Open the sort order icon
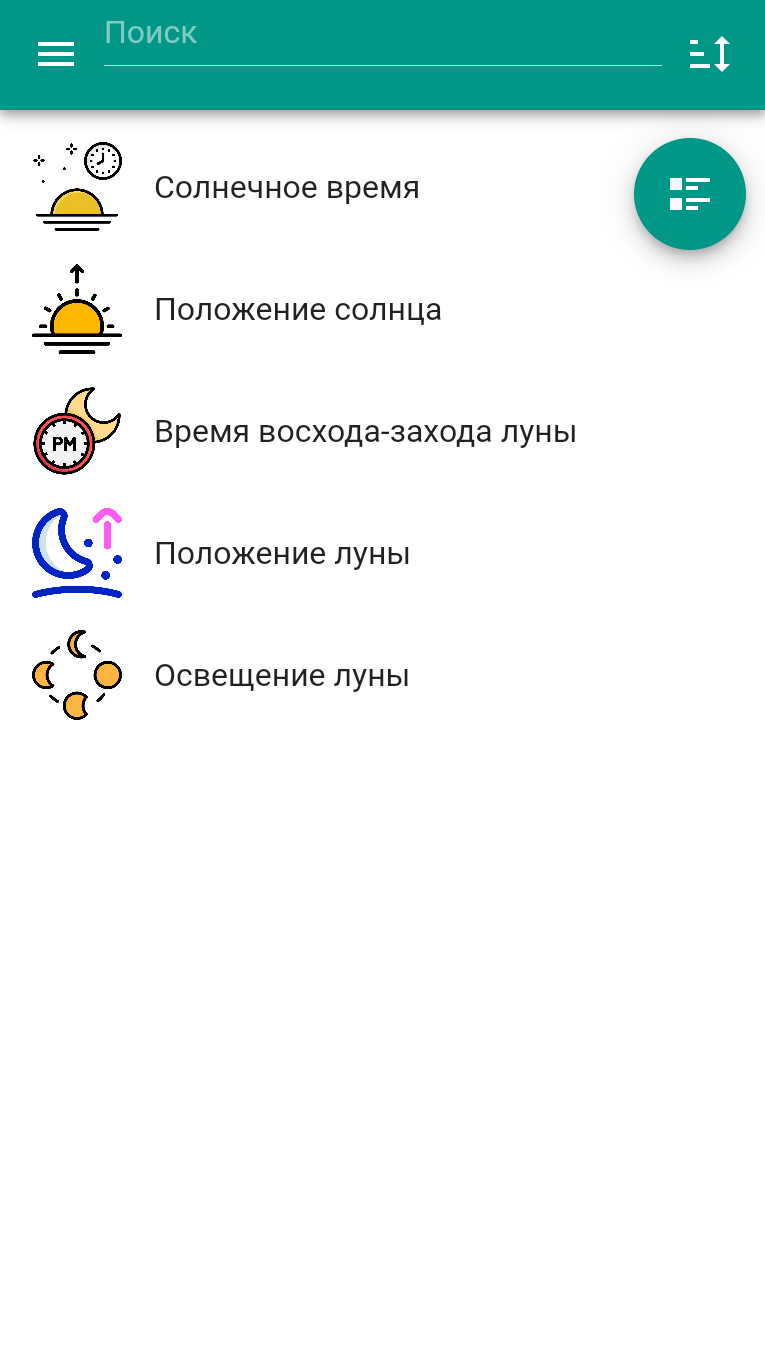The width and height of the screenshot is (765, 1360). pyautogui.click(x=710, y=54)
